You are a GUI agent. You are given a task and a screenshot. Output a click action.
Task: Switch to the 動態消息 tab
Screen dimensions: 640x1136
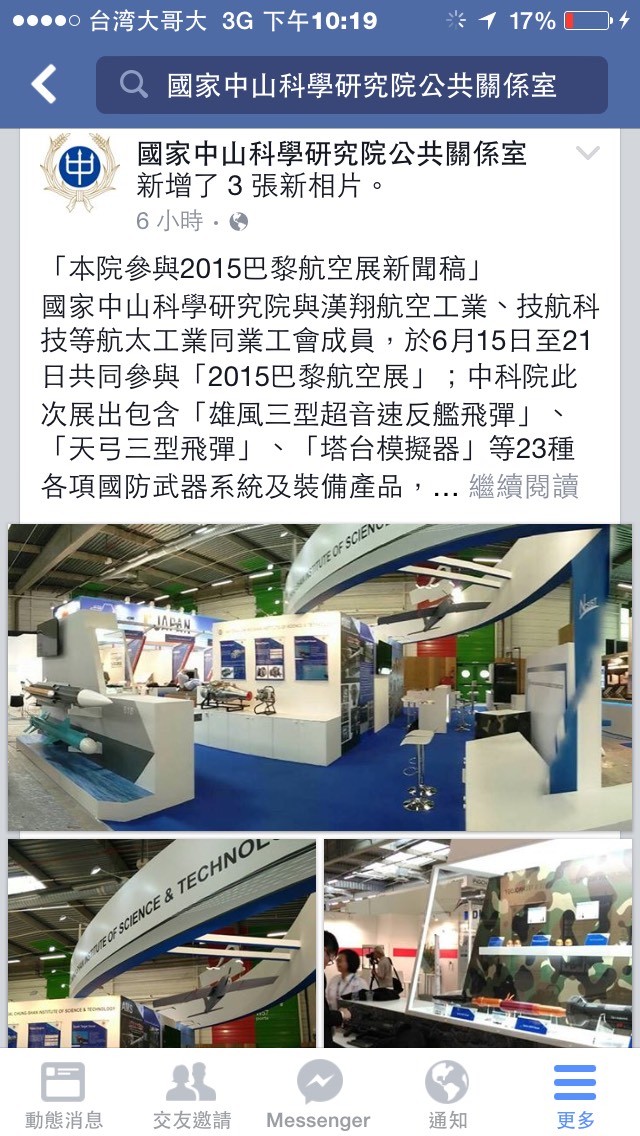pos(64,1095)
